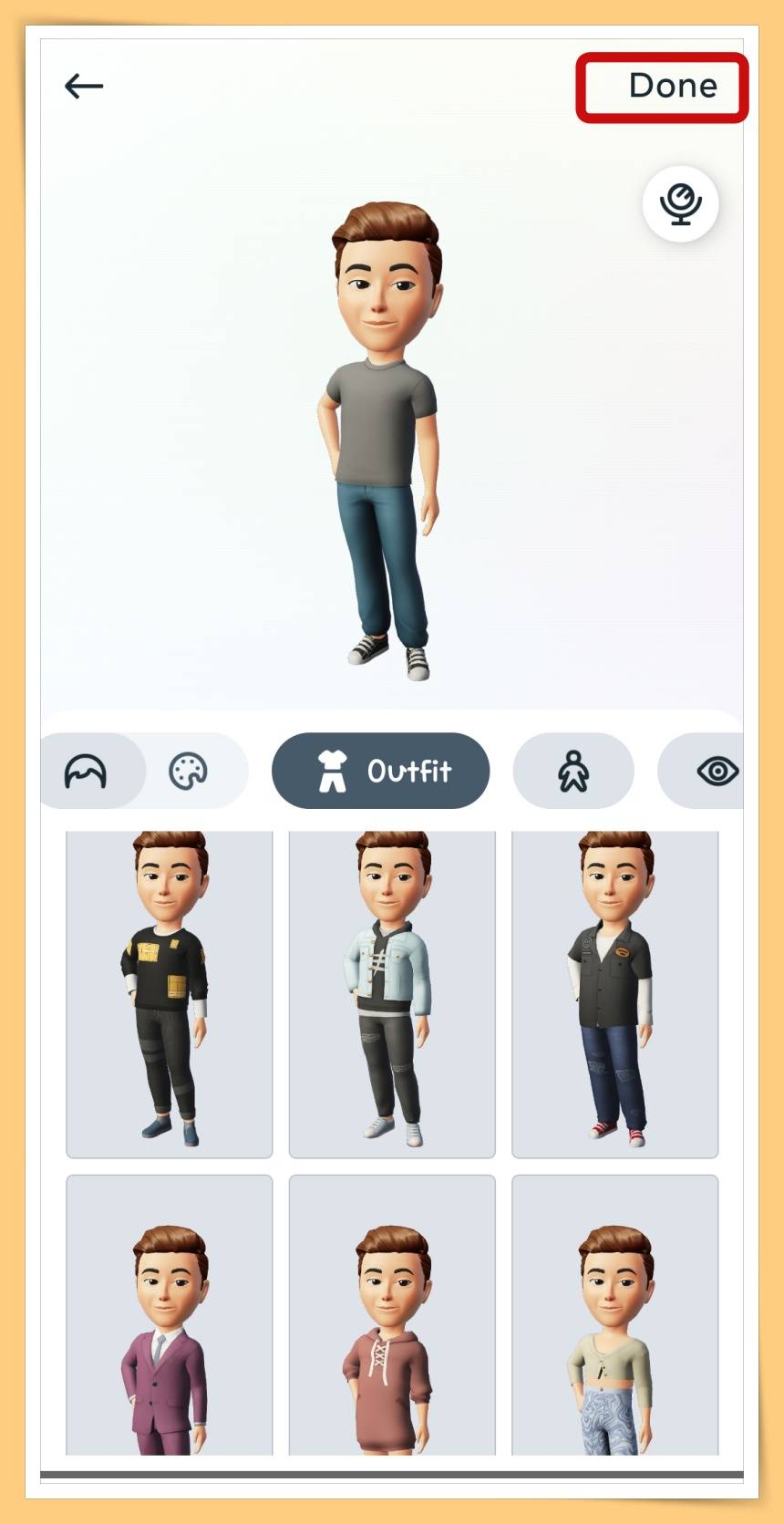
Task: Select the dark shirt with blue jeans outfit
Action: (615, 992)
